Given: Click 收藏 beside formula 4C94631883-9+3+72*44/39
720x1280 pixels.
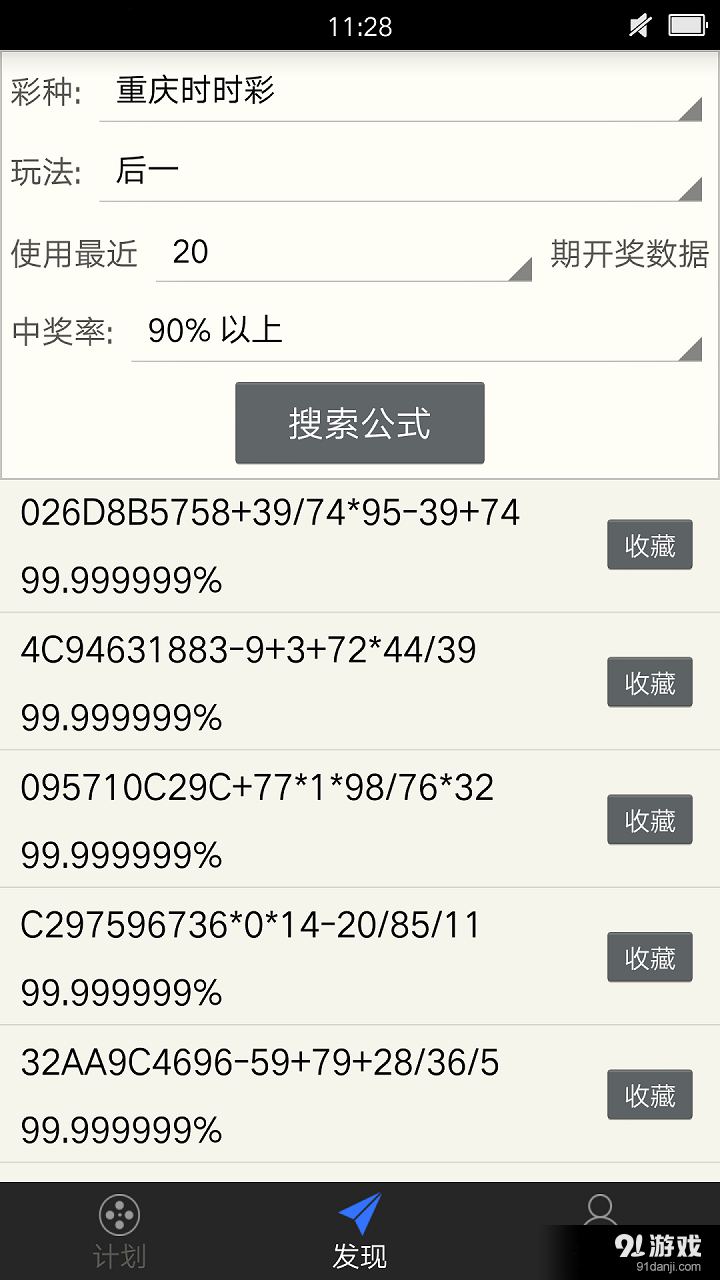Looking at the screenshot, I should (x=649, y=682).
